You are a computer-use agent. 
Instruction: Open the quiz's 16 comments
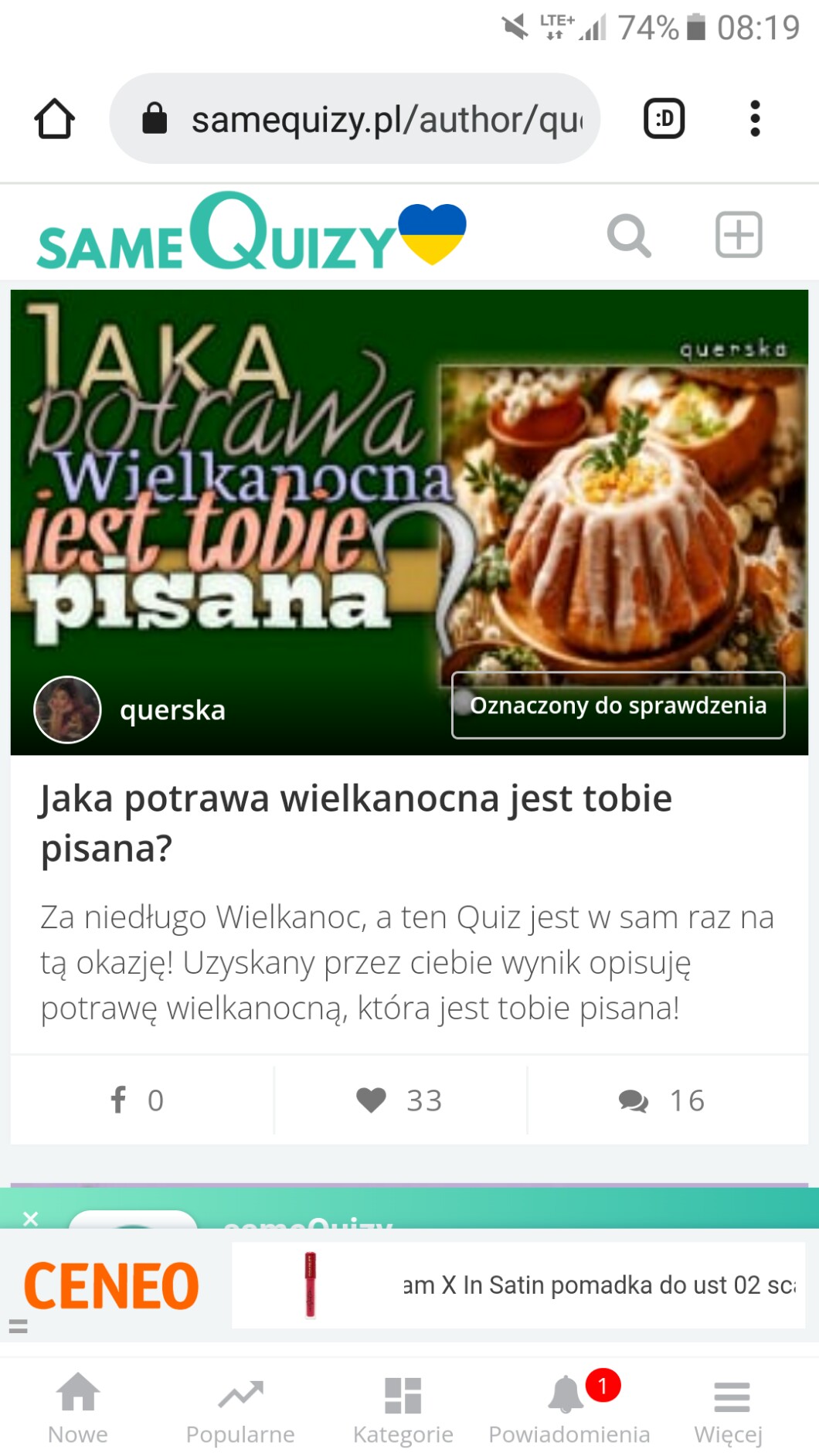[661, 1100]
